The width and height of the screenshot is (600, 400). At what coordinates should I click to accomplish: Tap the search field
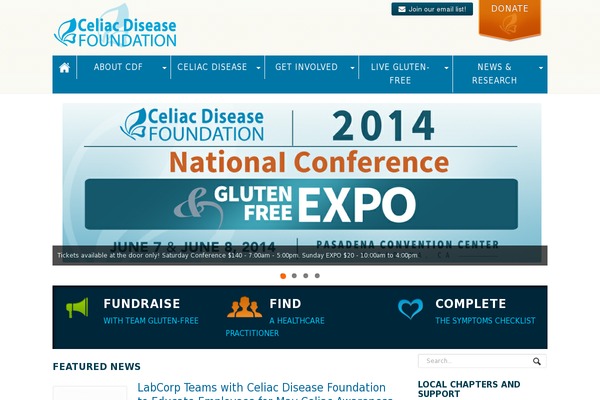pos(475,361)
